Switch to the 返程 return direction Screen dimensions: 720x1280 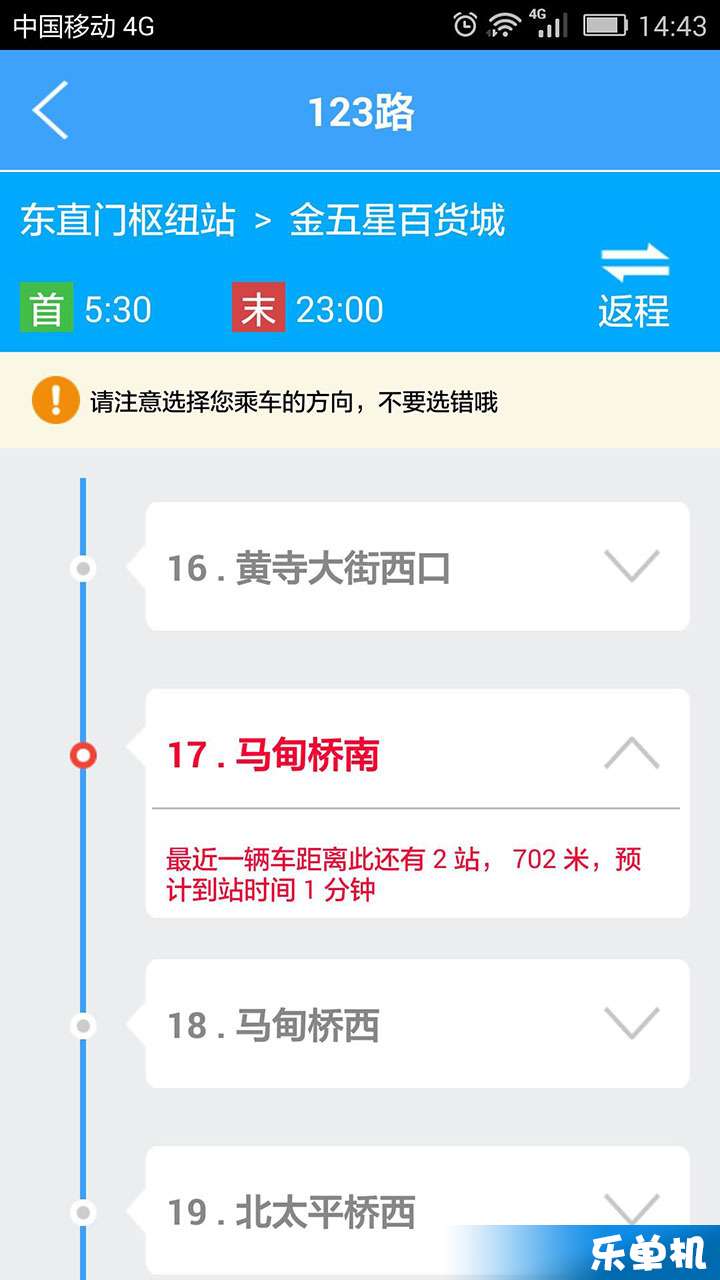tap(633, 286)
